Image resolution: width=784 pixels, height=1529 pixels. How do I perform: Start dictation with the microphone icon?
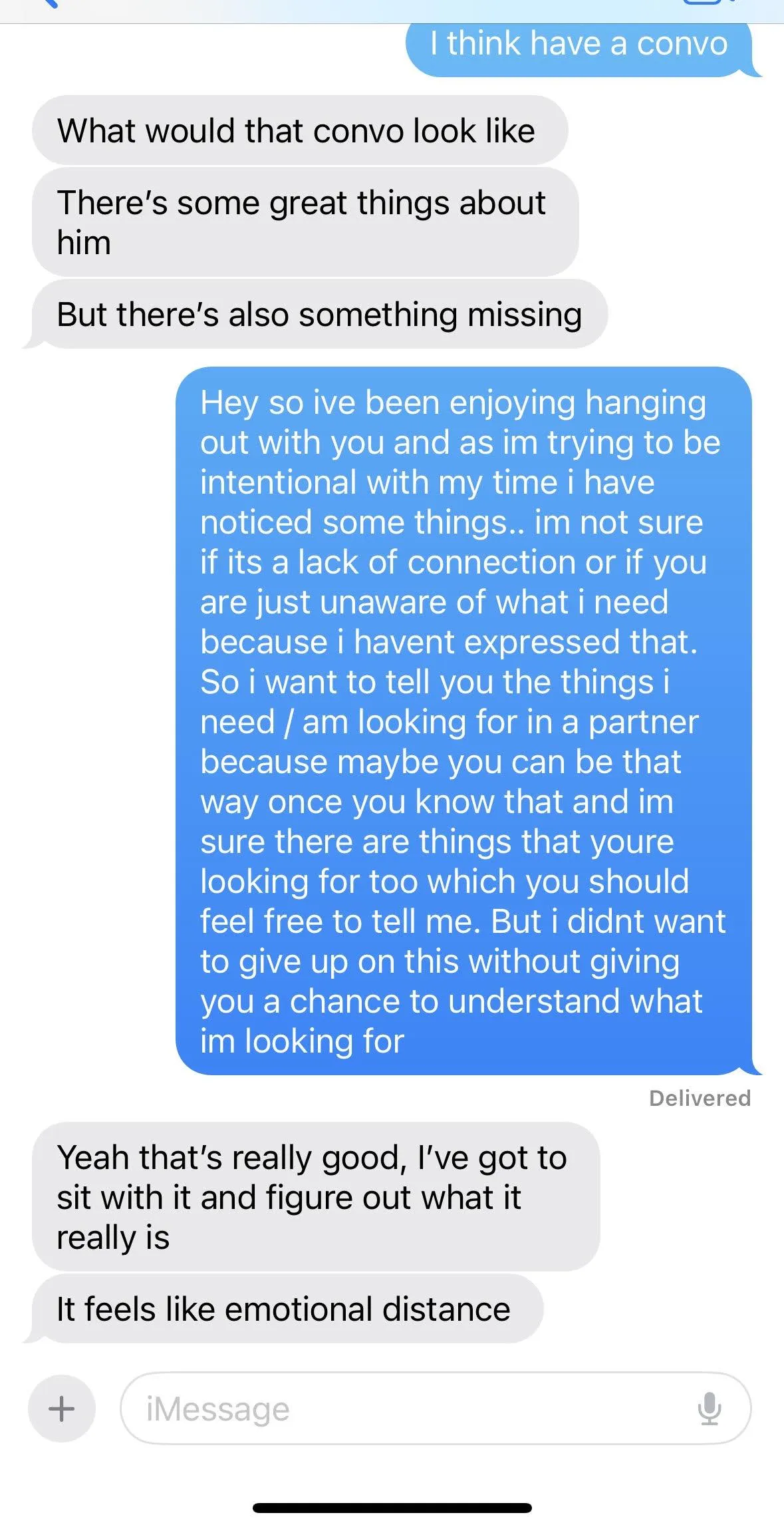tap(710, 1409)
